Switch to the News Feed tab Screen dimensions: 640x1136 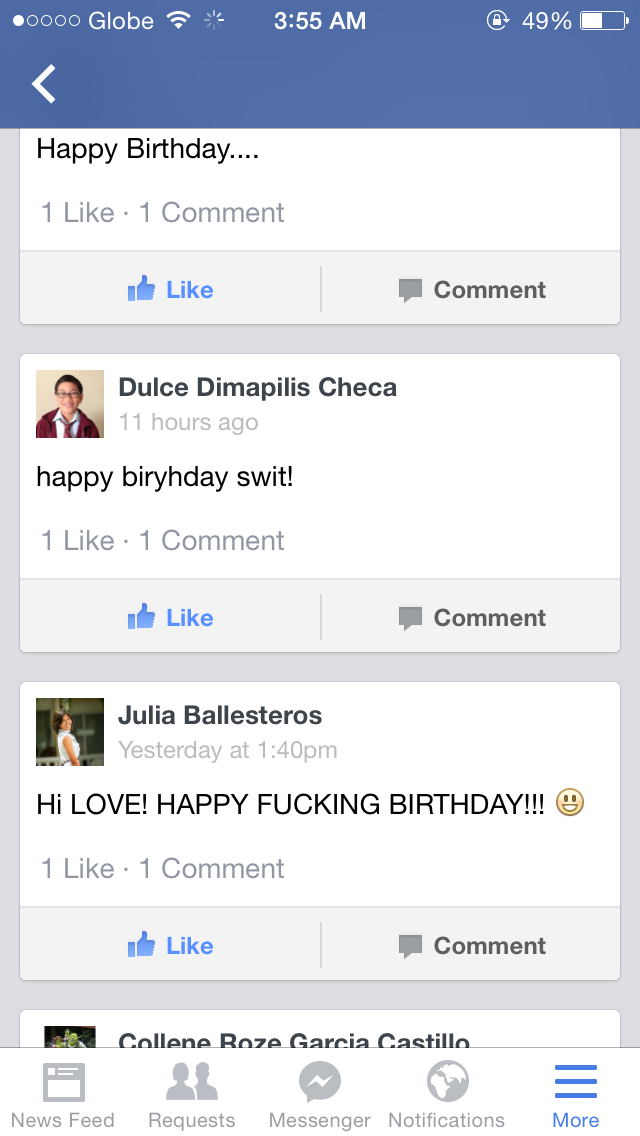63,1095
